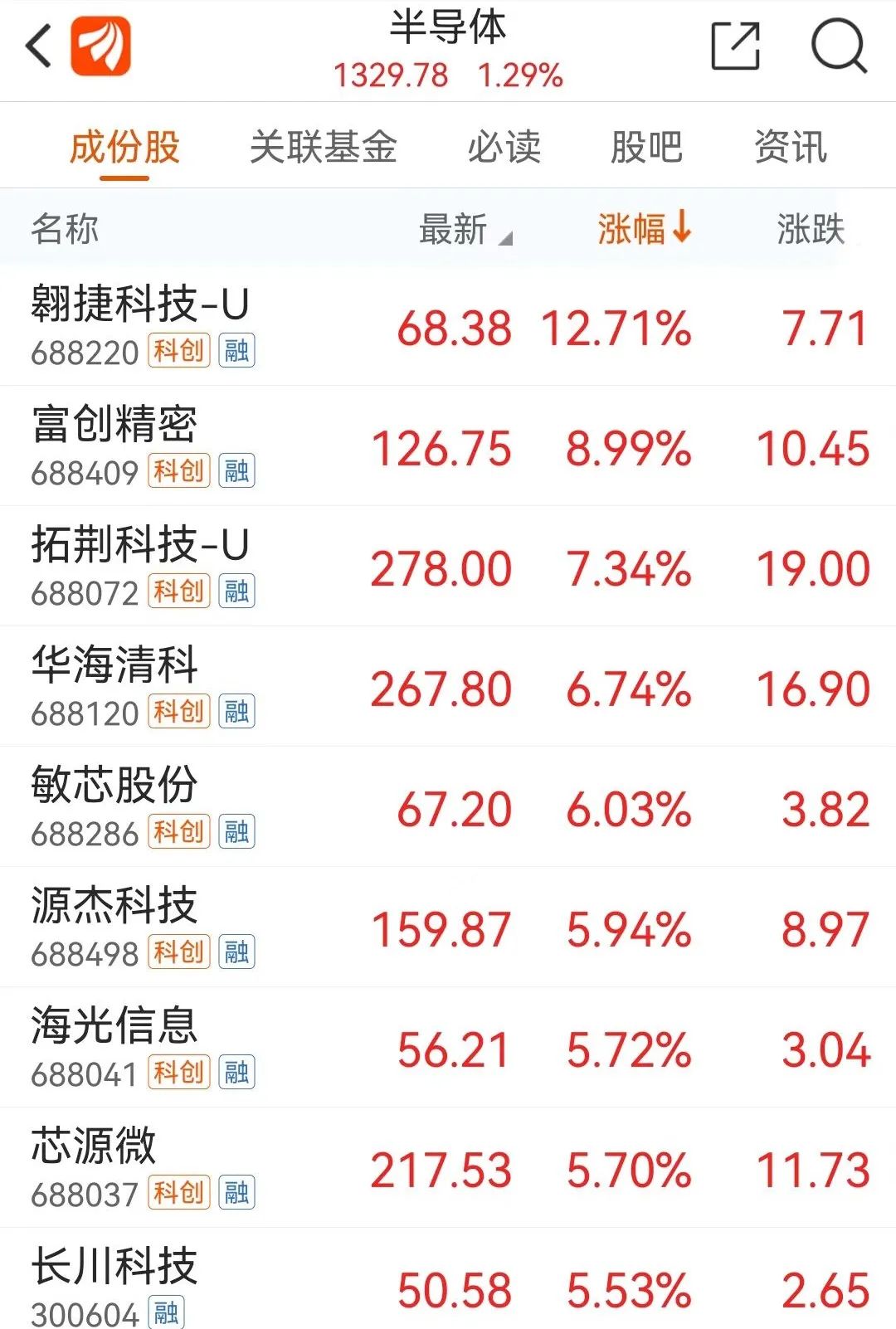The height and width of the screenshot is (1329, 896).
Task: Share the 半导体 sector page
Action: [x=736, y=46]
